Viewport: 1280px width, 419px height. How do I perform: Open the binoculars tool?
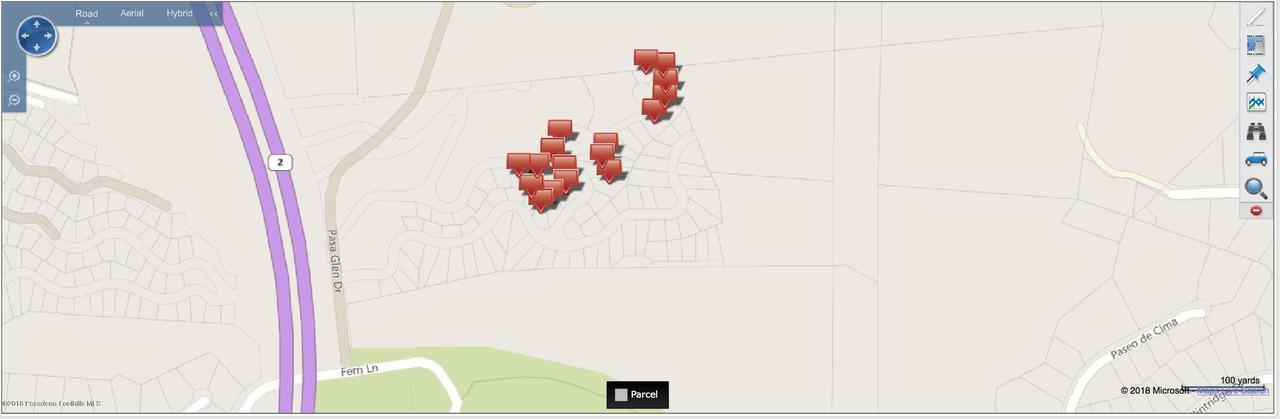tap(1256, 131)
